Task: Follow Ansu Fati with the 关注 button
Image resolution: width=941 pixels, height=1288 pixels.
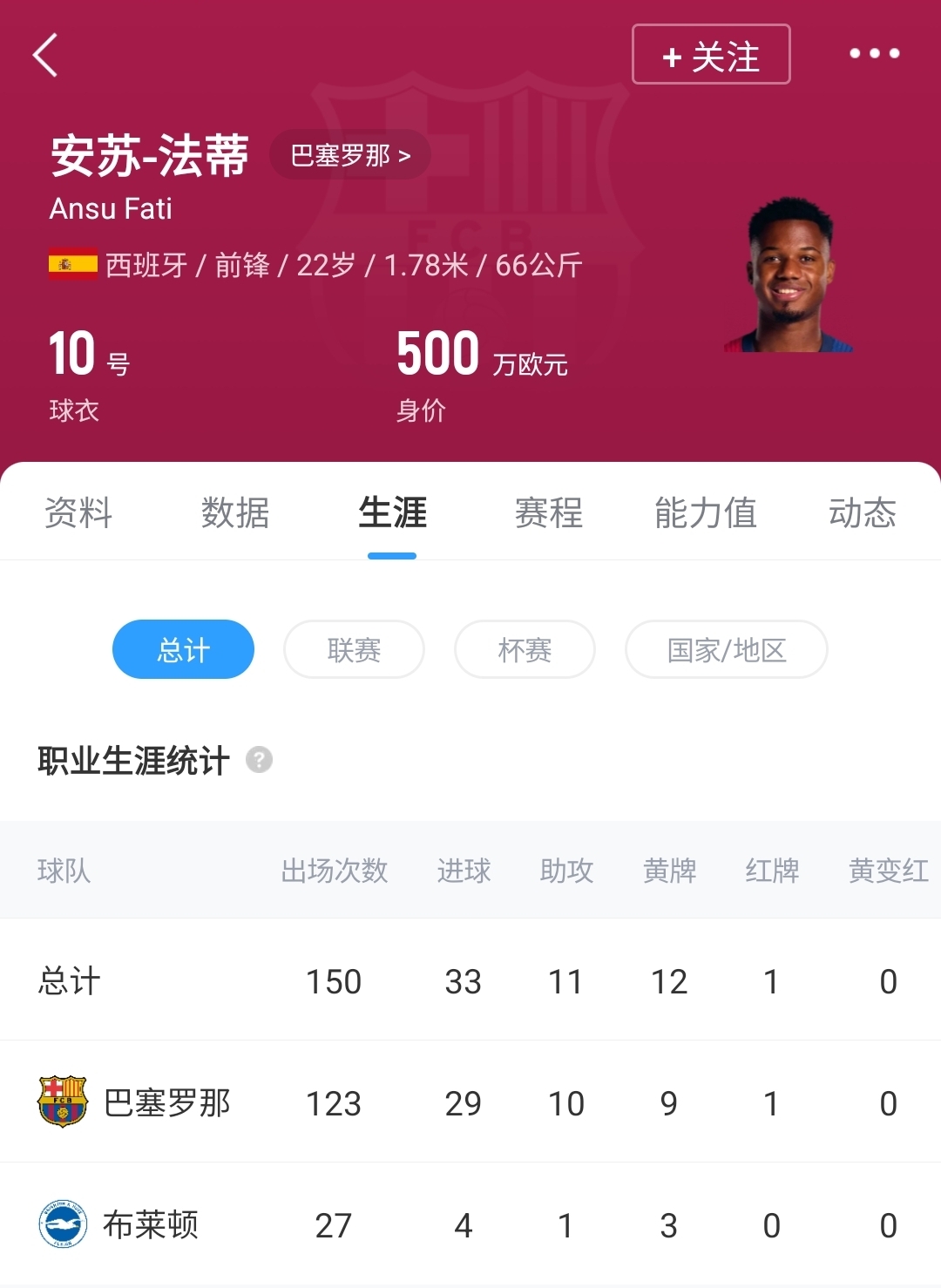Action: 711,55
